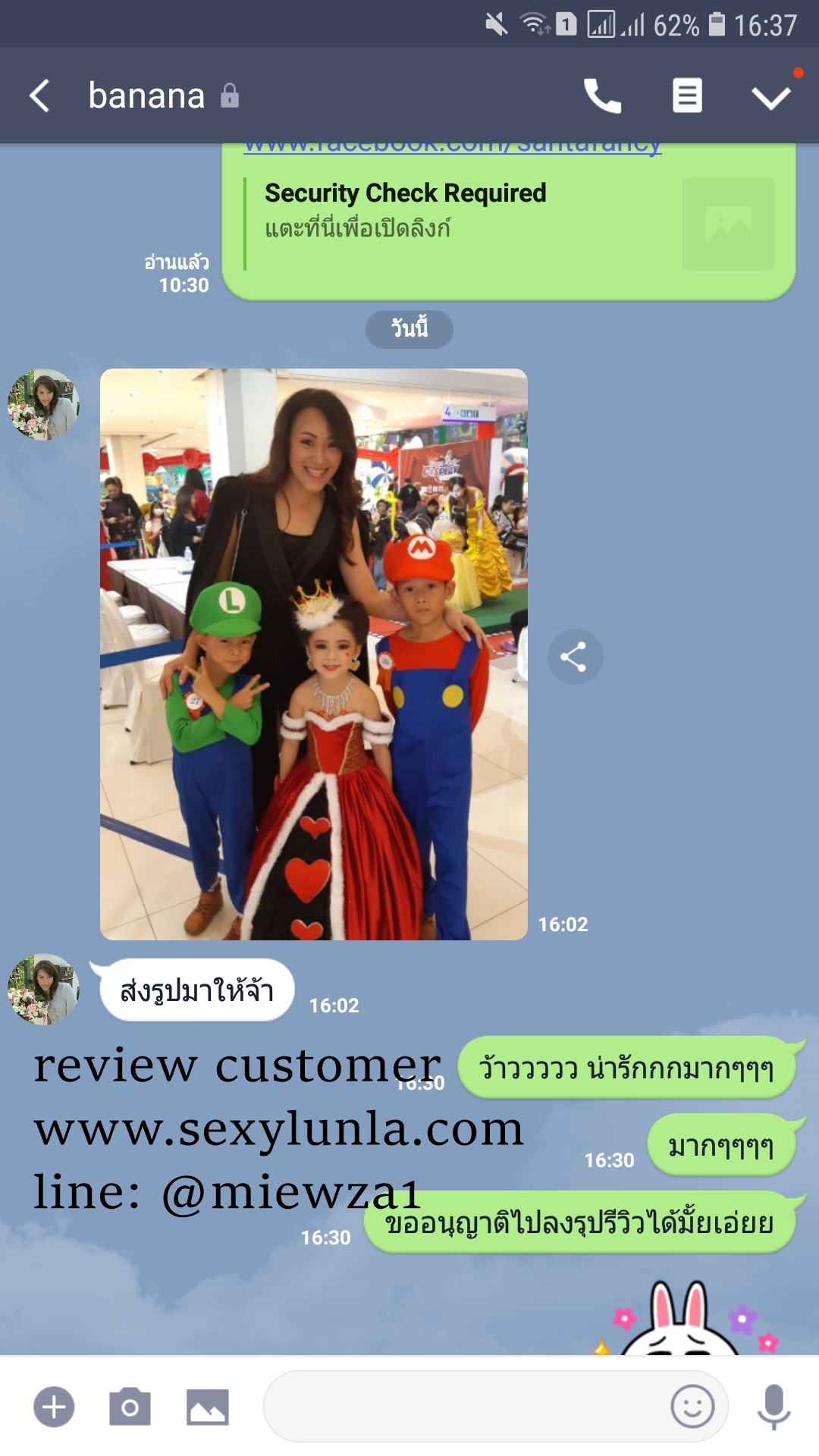Focus the message text field

(463, 1407)
